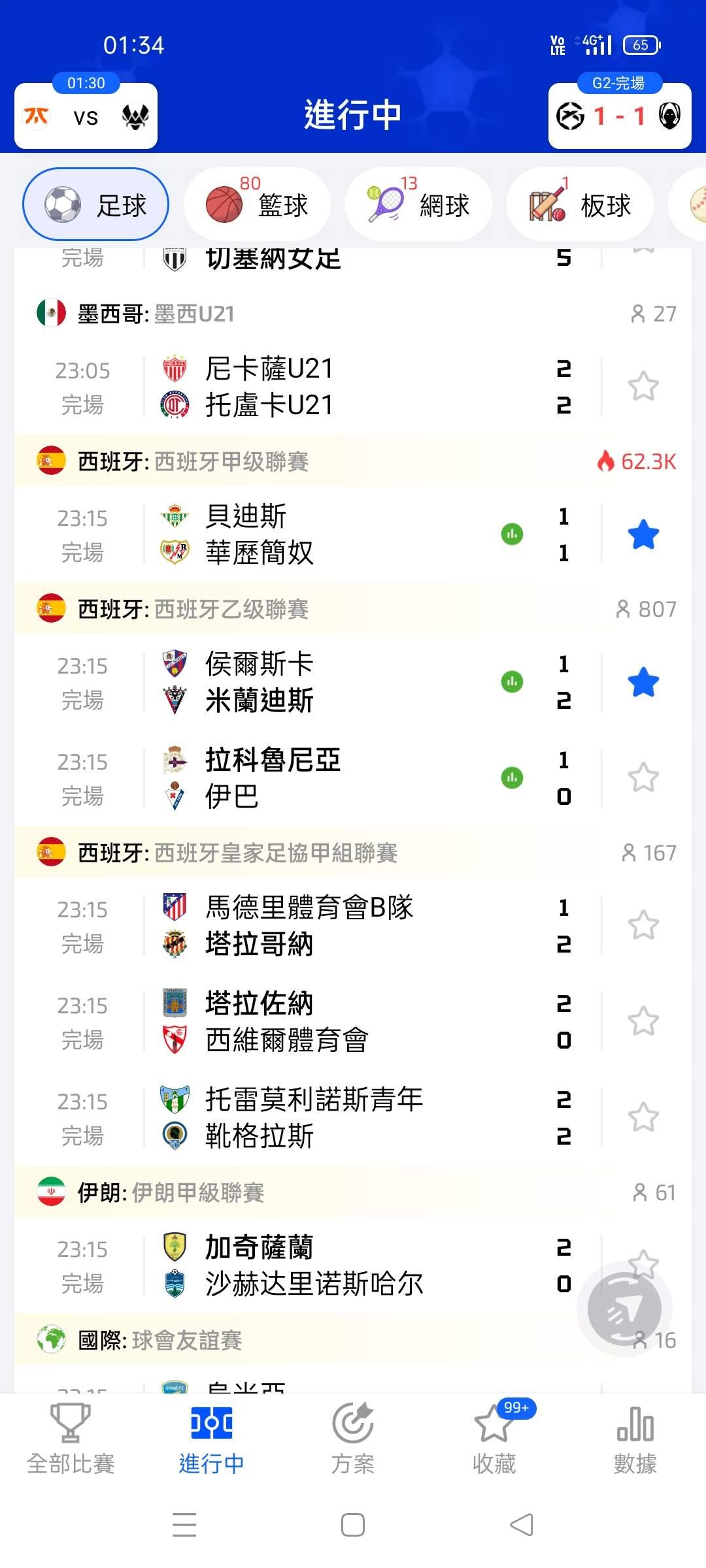
Task: Unfavorite the 貝迪斯 vs 華歷簡奴 match
Action: click(643, 534)
